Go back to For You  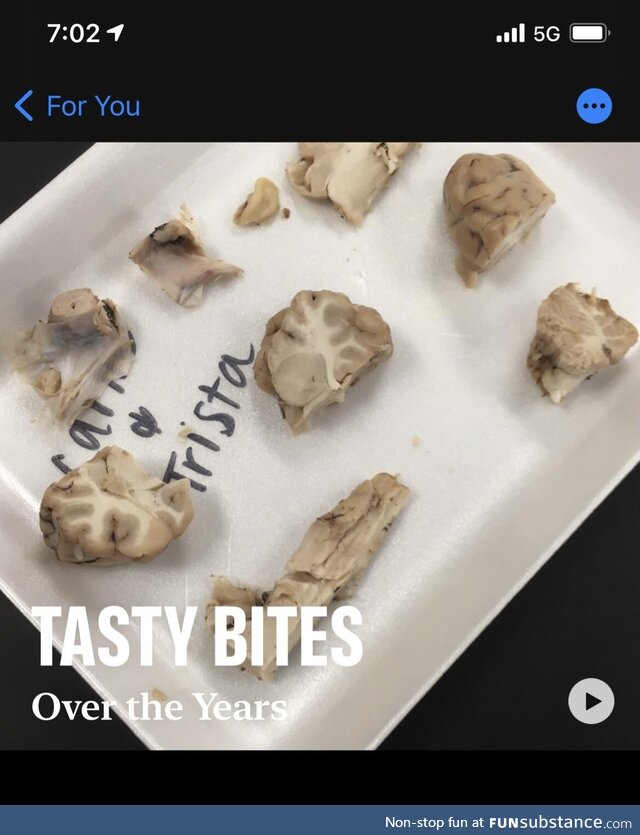pyautogui.click(x=77, y=106)
